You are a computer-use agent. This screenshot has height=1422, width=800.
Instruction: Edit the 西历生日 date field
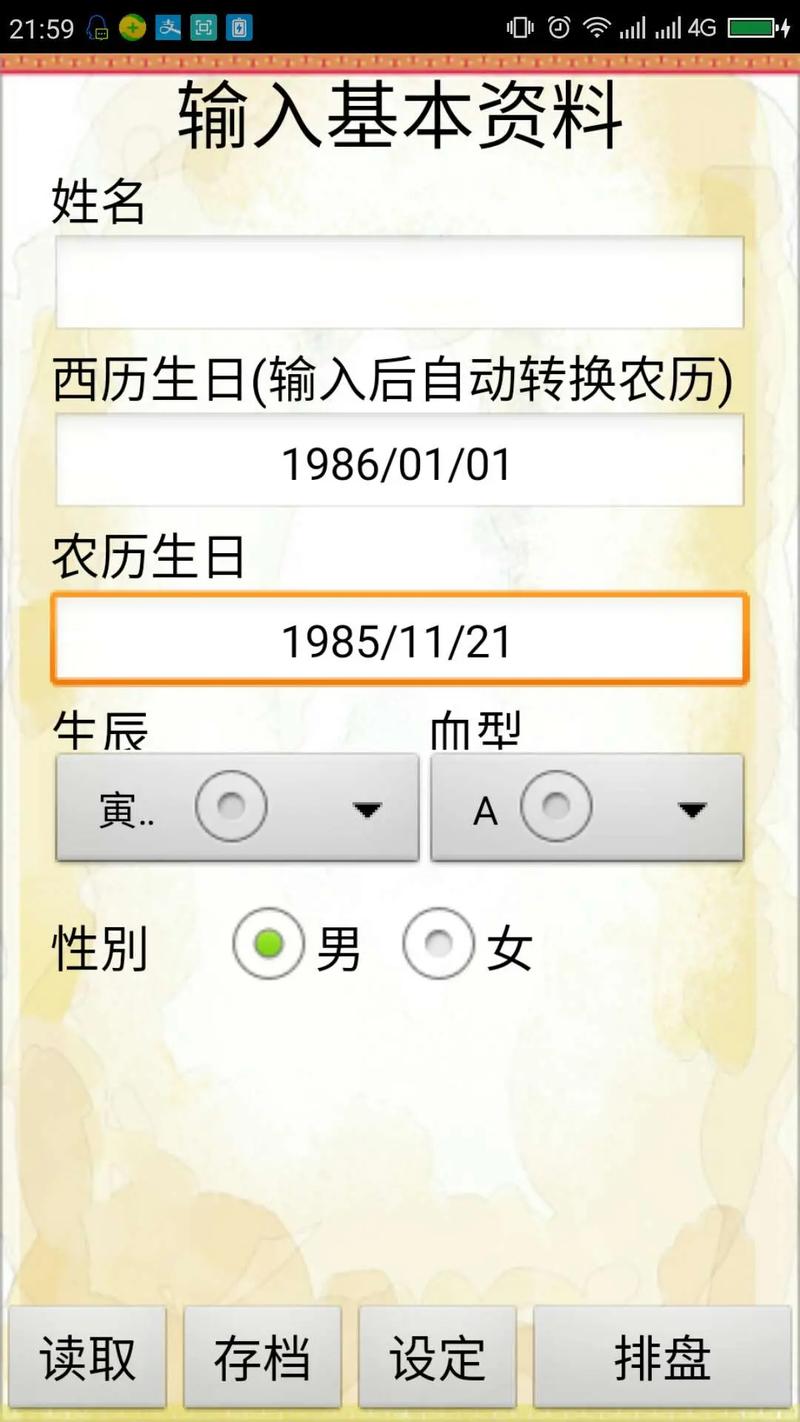pos(399,461)
